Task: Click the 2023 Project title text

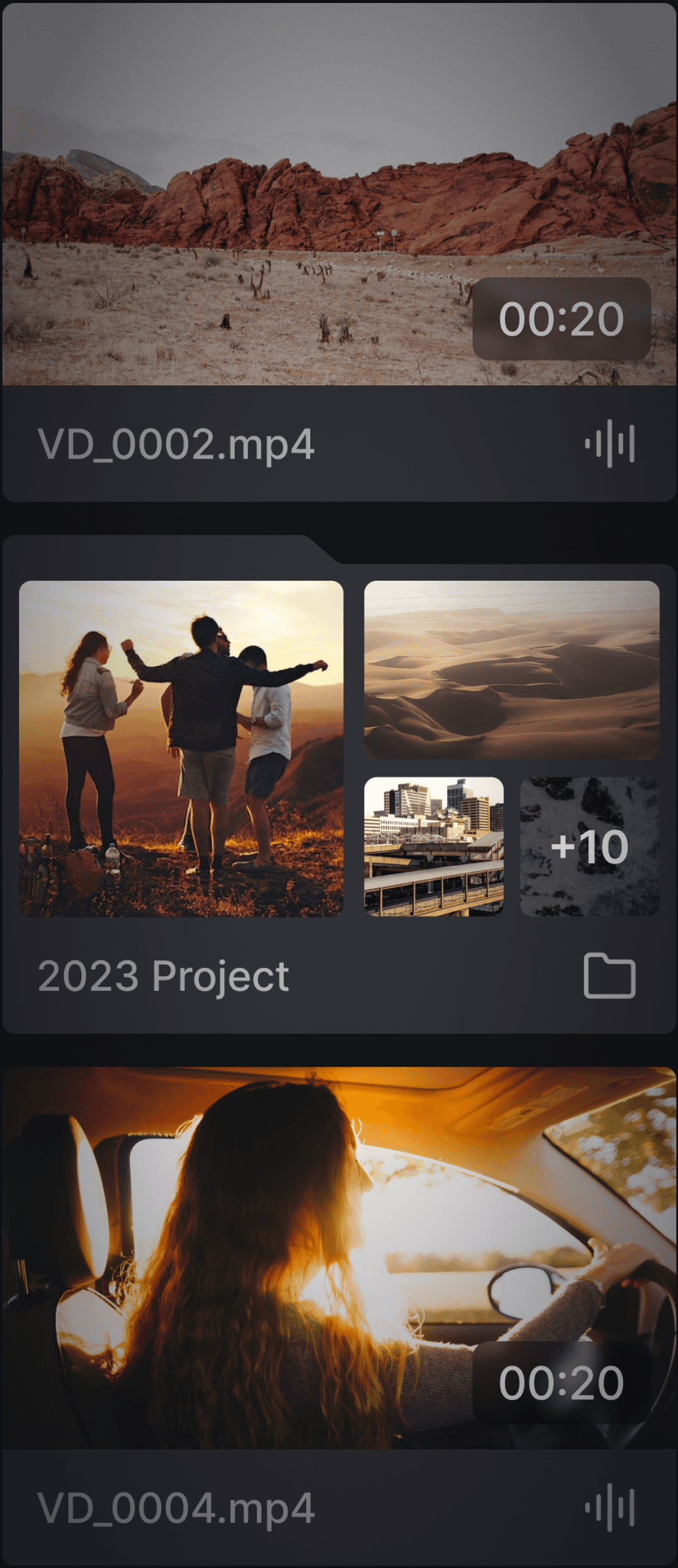Action: point(163,974)
